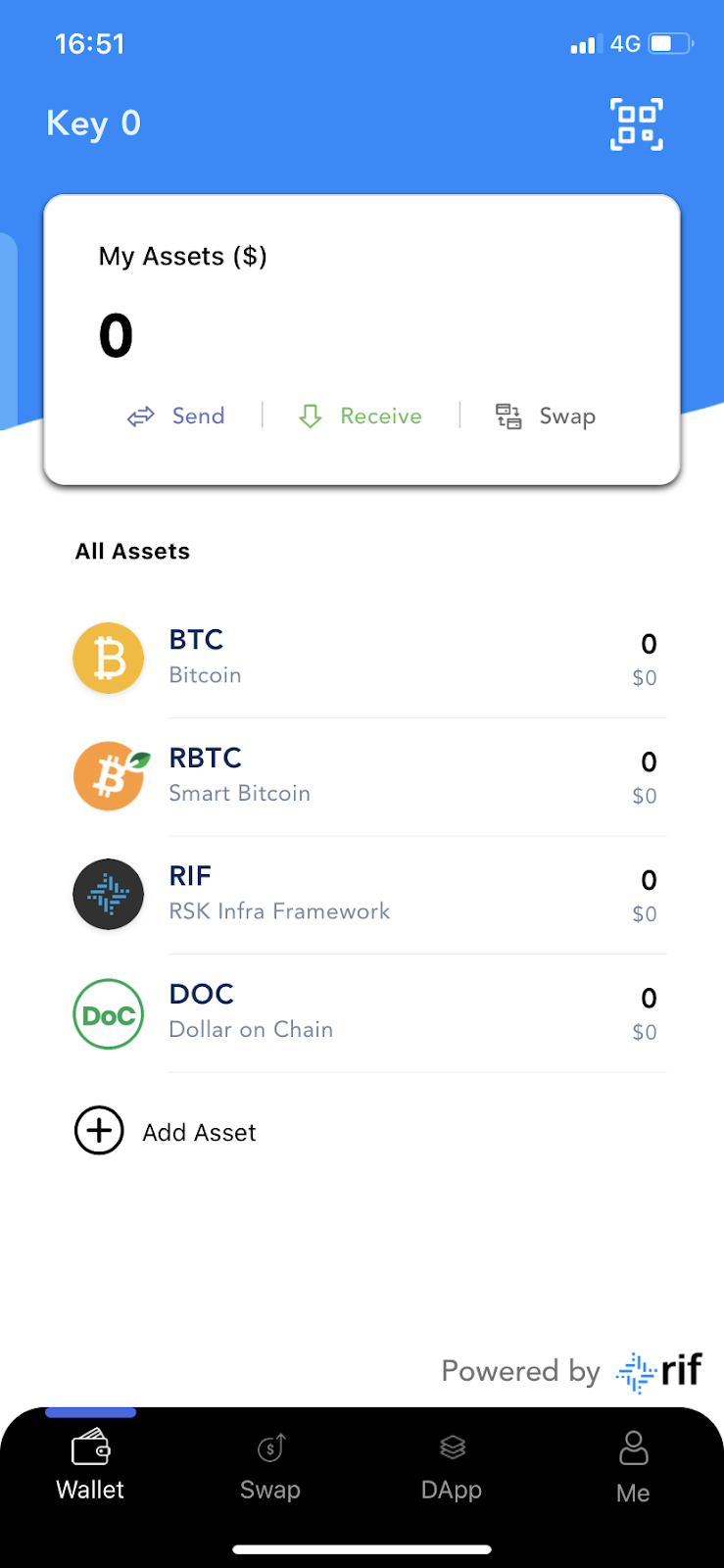The height and width of the screenshot is (1568, 724).
Task: Select the Bitcoin coin icon
Action: pos(108,658)
